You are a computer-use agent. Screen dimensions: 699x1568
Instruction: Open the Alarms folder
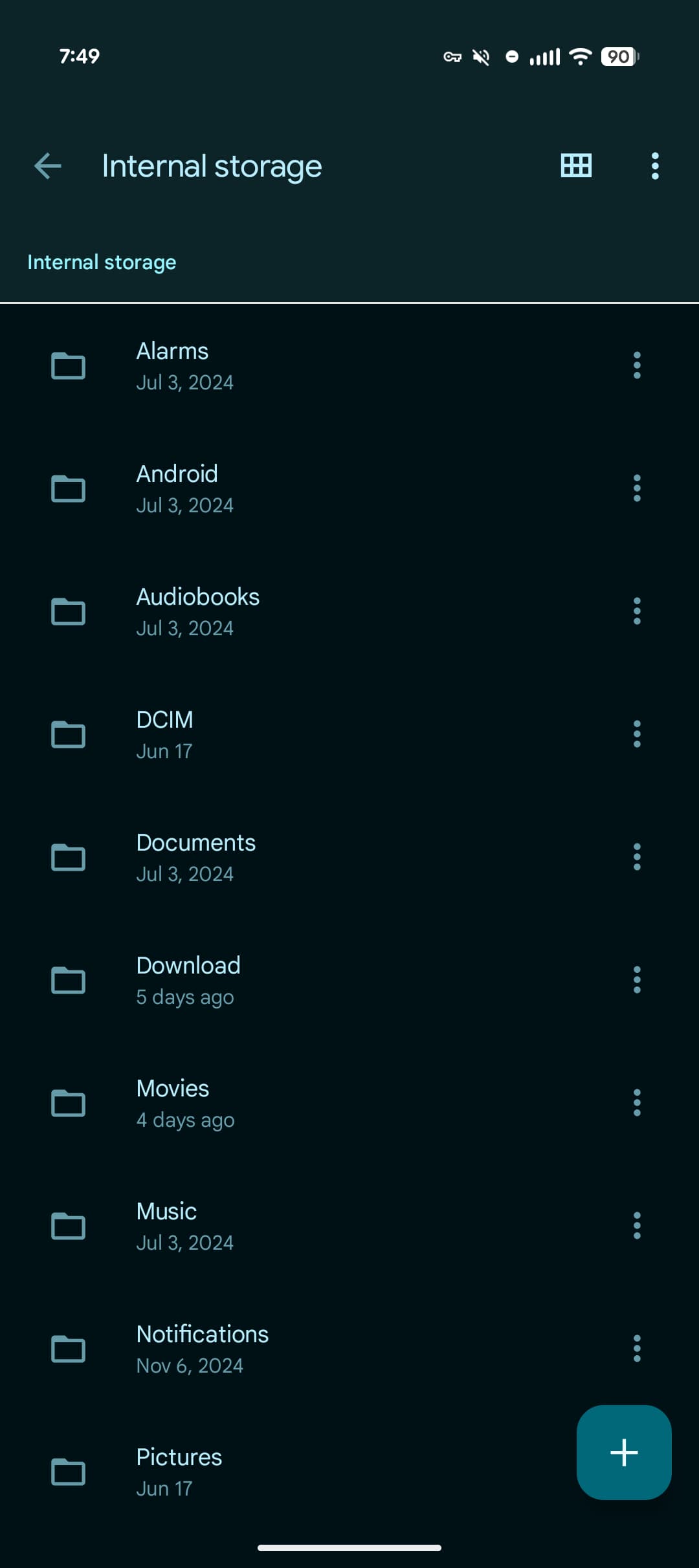(172, 365)
